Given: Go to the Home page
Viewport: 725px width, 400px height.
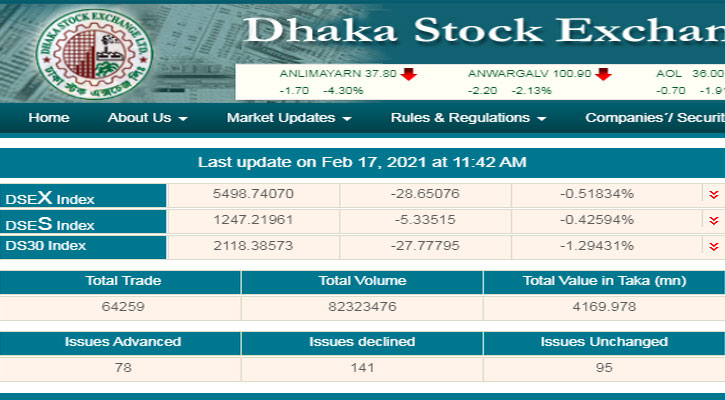Looking at the screenshot, I should [49, 118].
